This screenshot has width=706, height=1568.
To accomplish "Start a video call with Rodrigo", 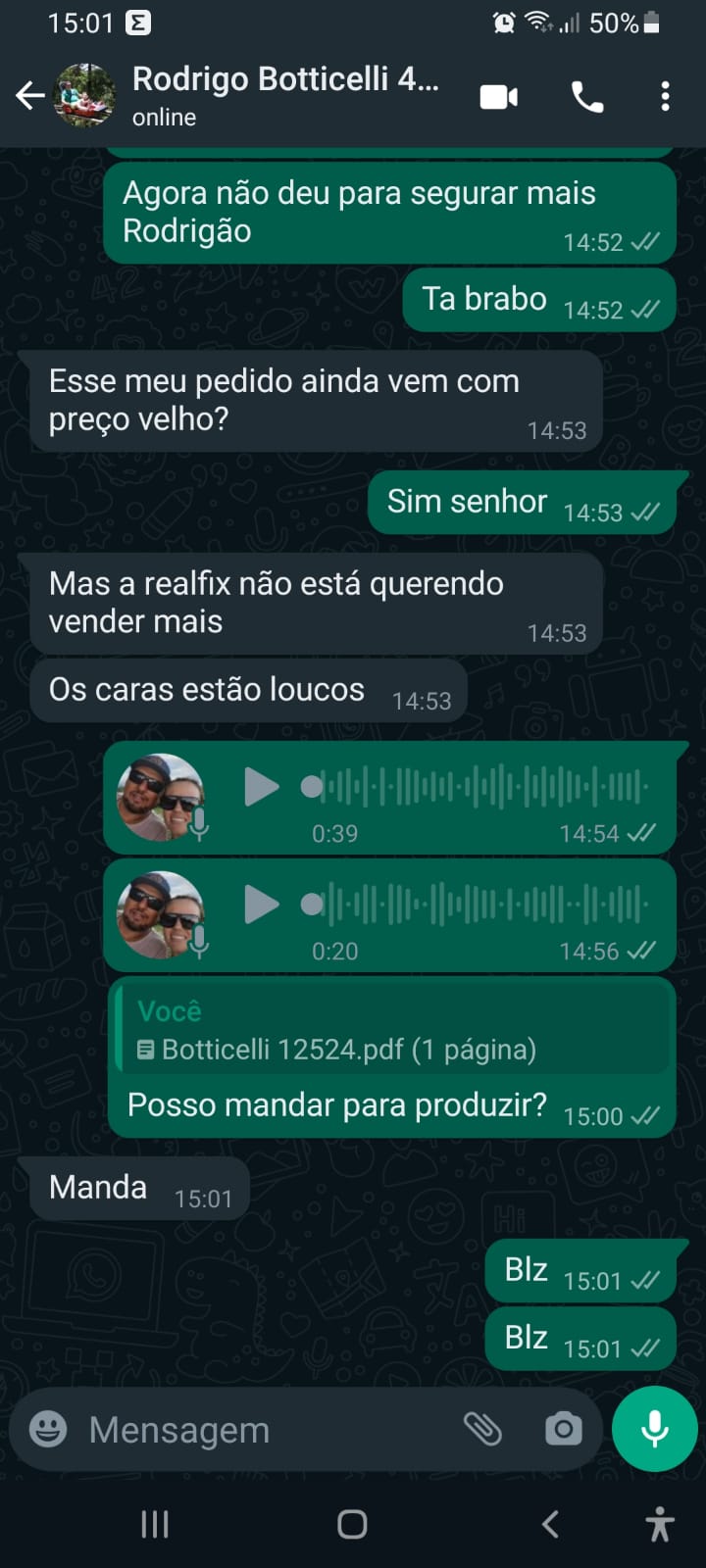I will 498,97.
